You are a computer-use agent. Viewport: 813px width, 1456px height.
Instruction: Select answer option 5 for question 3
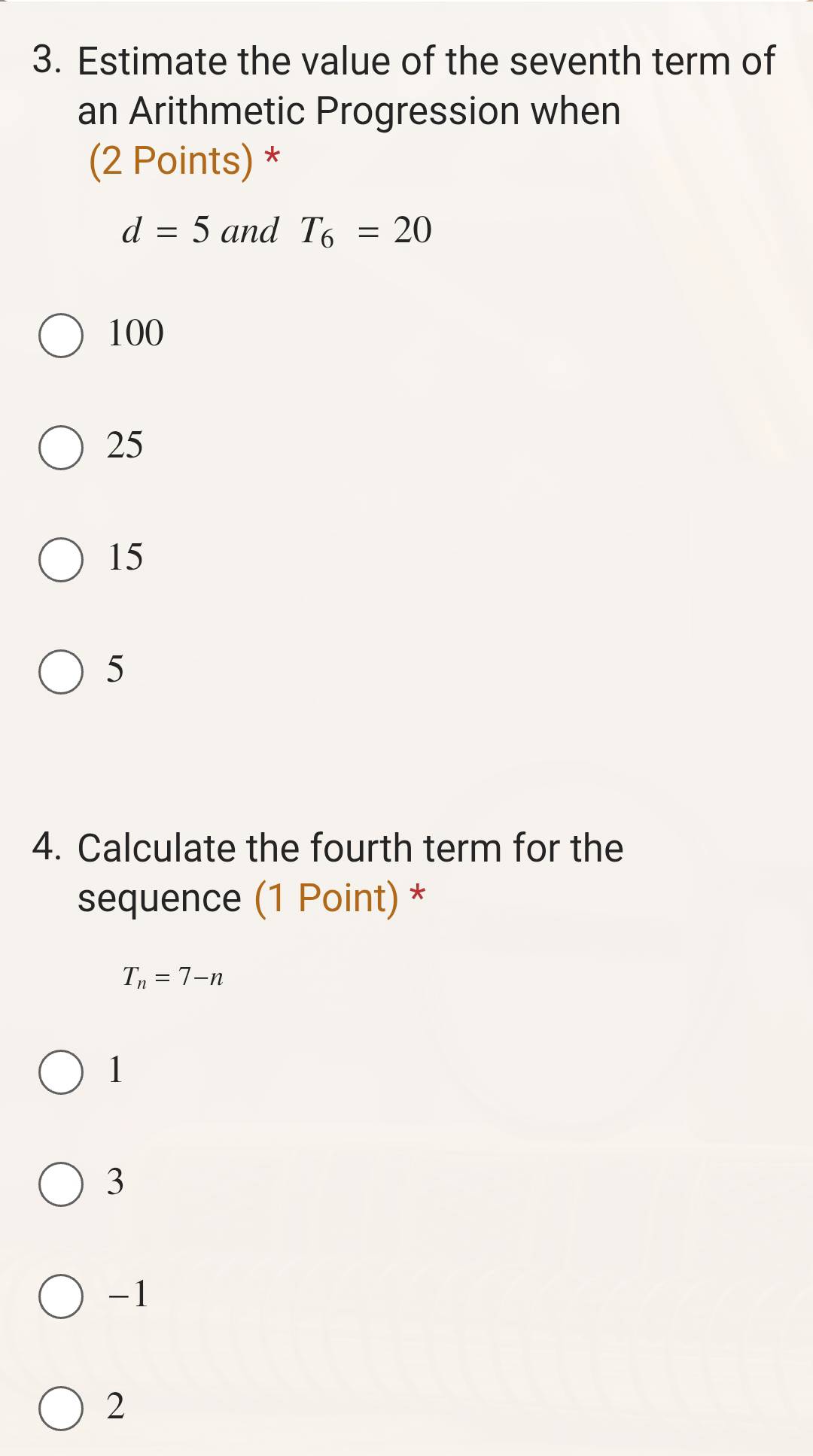click(x=60, y=673)
